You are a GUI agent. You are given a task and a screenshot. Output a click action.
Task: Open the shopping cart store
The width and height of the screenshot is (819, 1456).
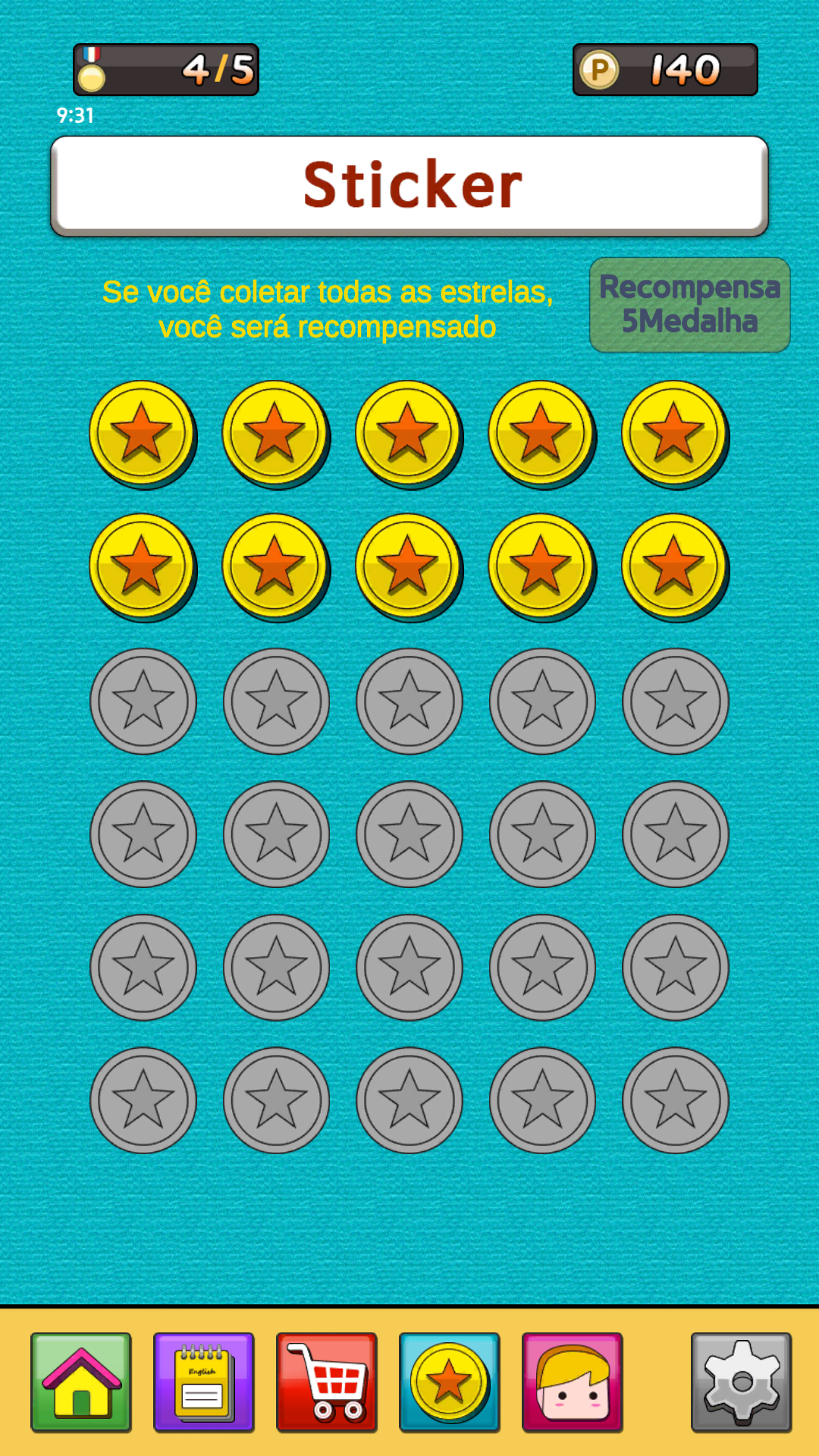pyautogui.click(x=327, y=1382)
